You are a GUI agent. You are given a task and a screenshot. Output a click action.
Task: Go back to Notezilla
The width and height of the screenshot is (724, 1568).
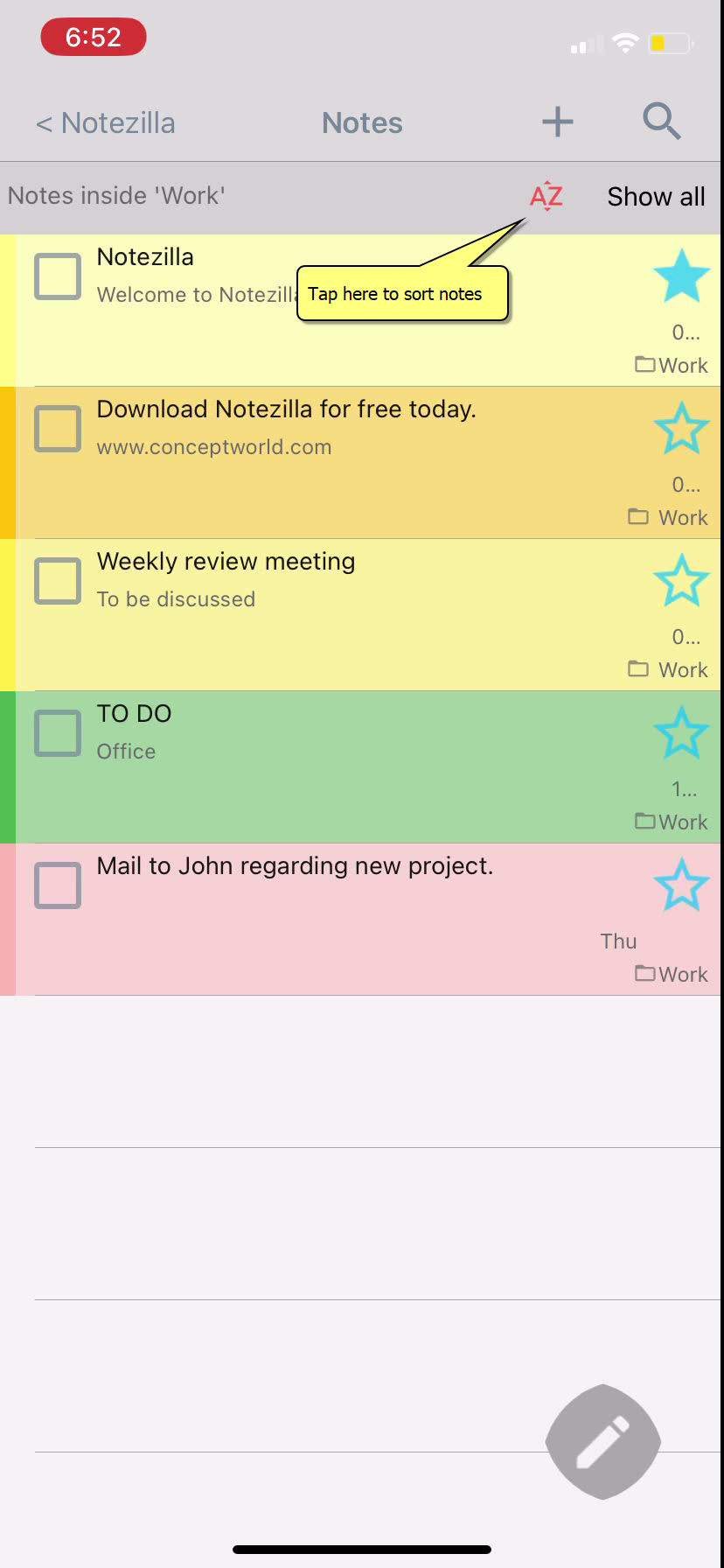(105, 123)
